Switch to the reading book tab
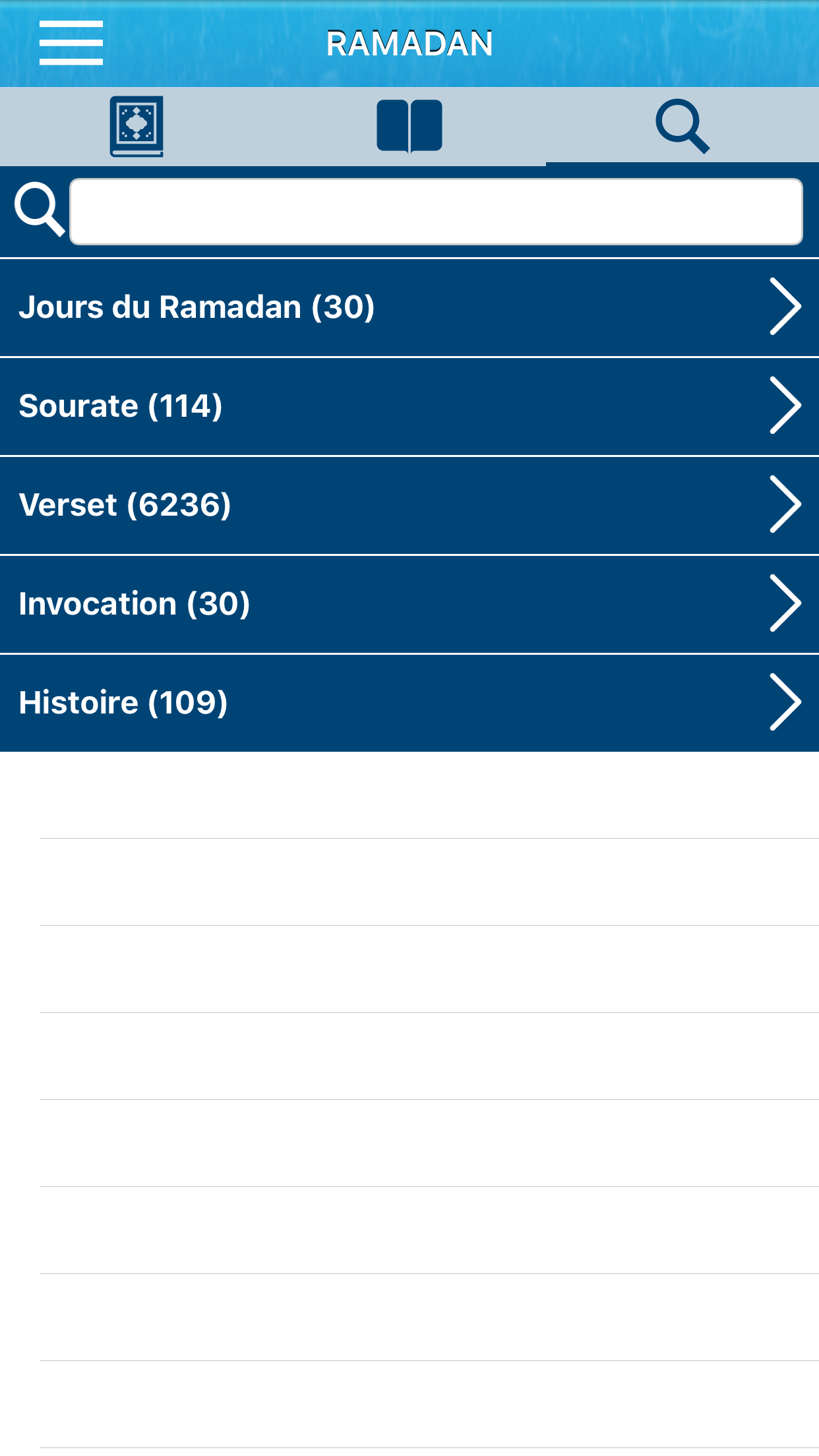Screen dimensions: 819x1456 (x=409, y=126)
